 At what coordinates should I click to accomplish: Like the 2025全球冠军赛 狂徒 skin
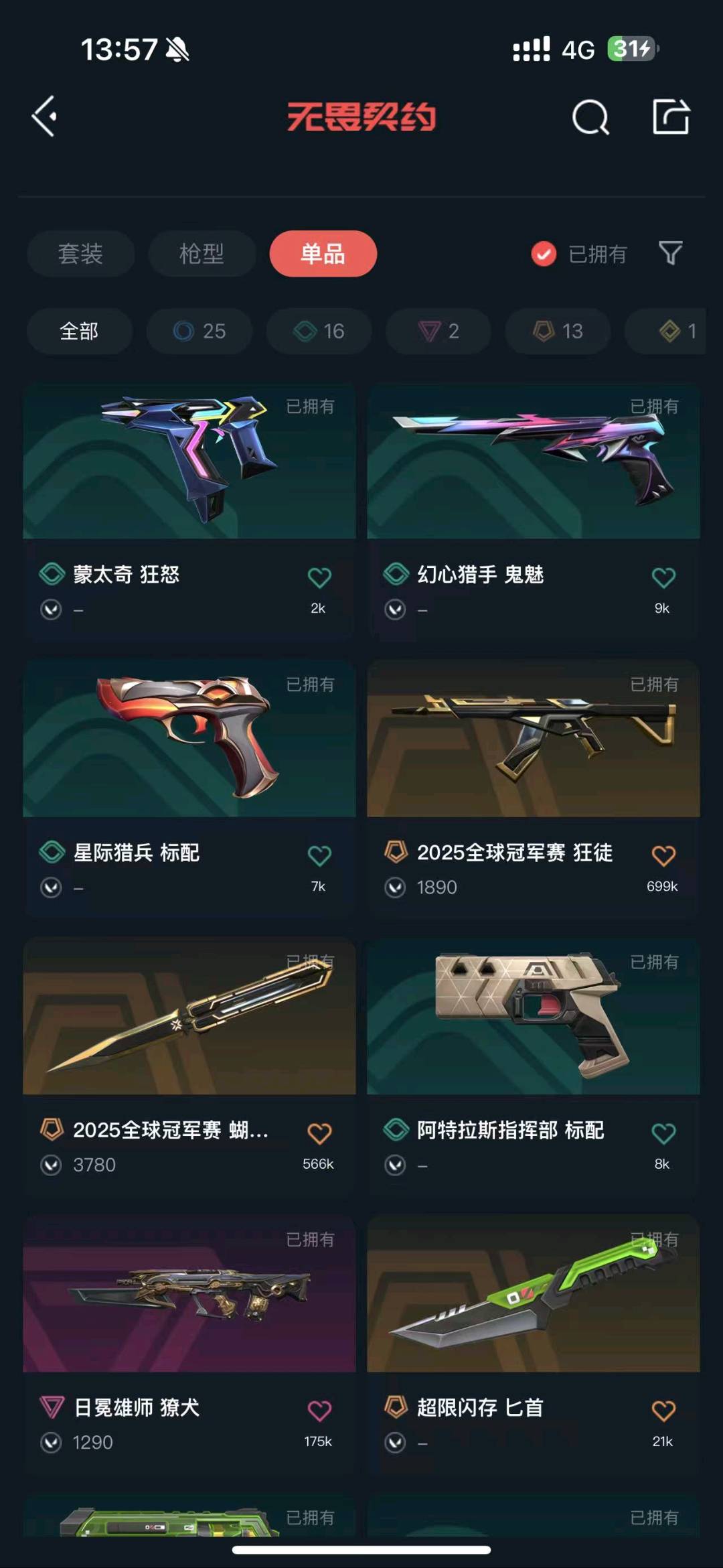(x=663, y=855)
